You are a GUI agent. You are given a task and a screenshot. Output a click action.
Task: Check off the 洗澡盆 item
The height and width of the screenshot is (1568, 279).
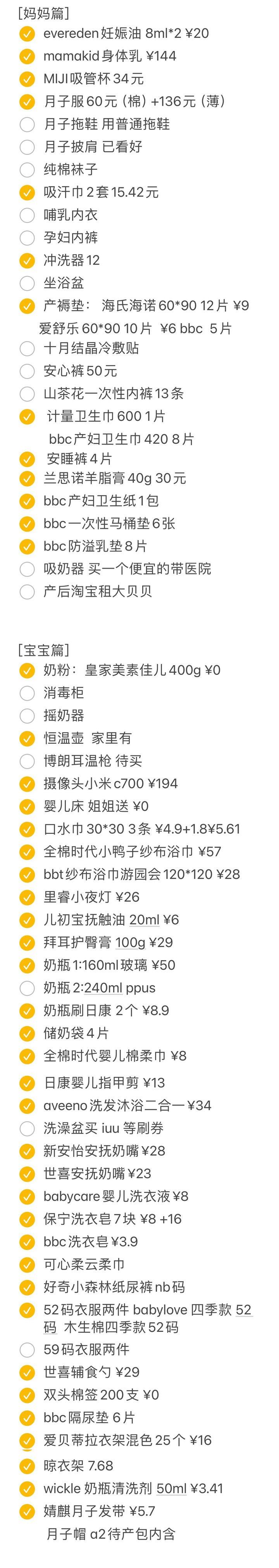click(27, 1129)
